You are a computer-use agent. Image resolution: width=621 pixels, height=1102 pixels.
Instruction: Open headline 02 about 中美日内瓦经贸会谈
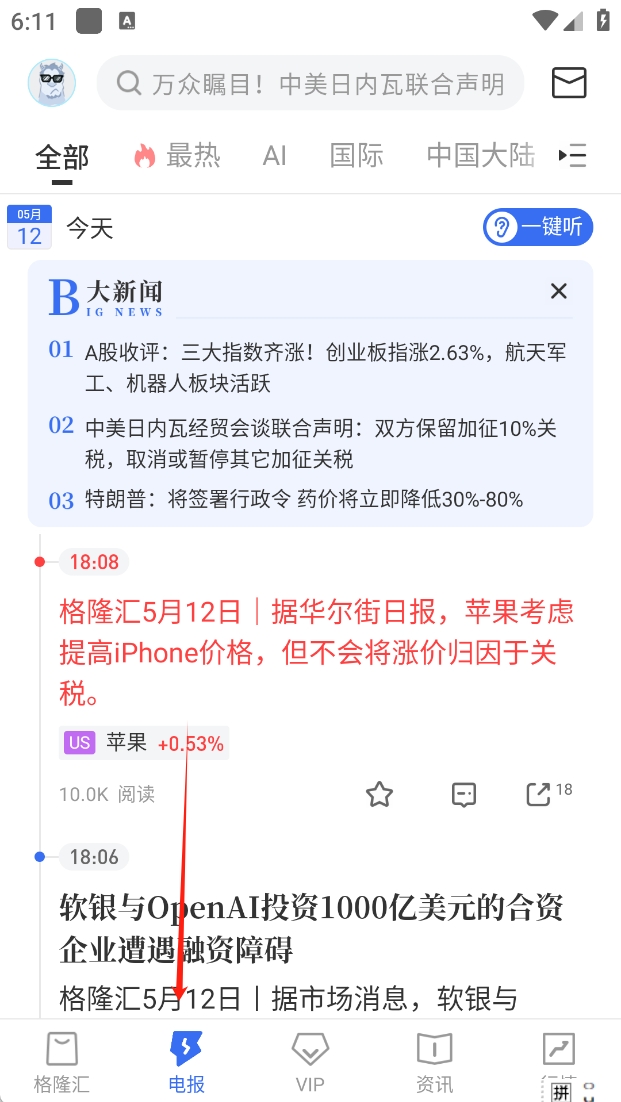pyautogui.click(x=320, y=444)
